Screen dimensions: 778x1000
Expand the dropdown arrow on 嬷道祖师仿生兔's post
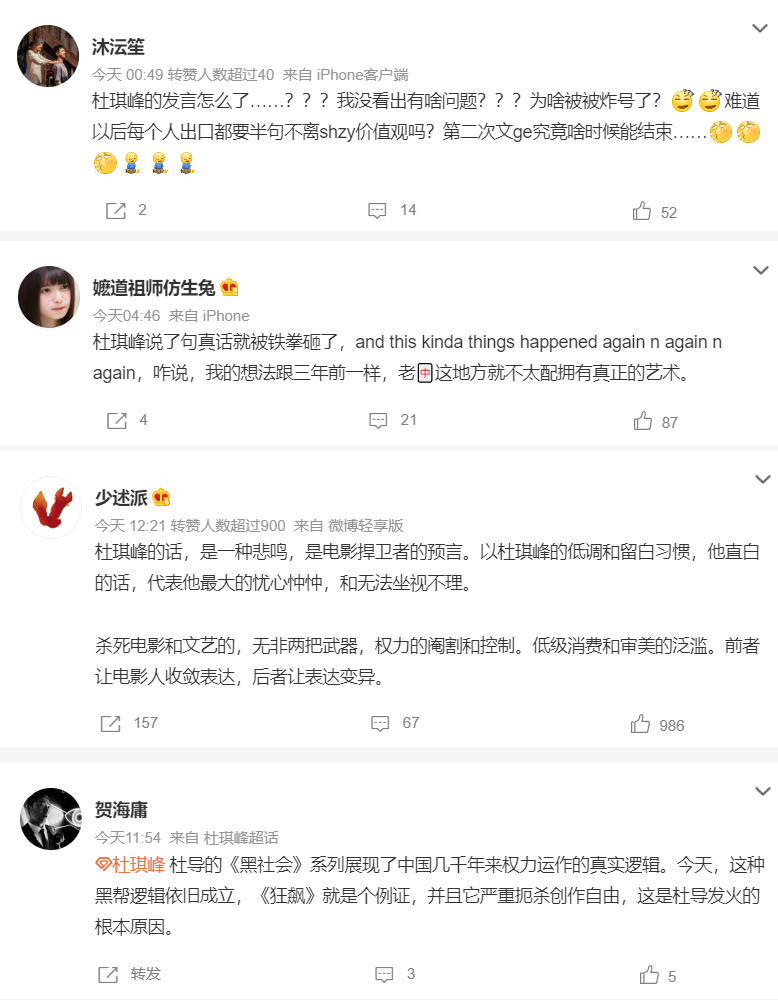[x=760, y=271]
